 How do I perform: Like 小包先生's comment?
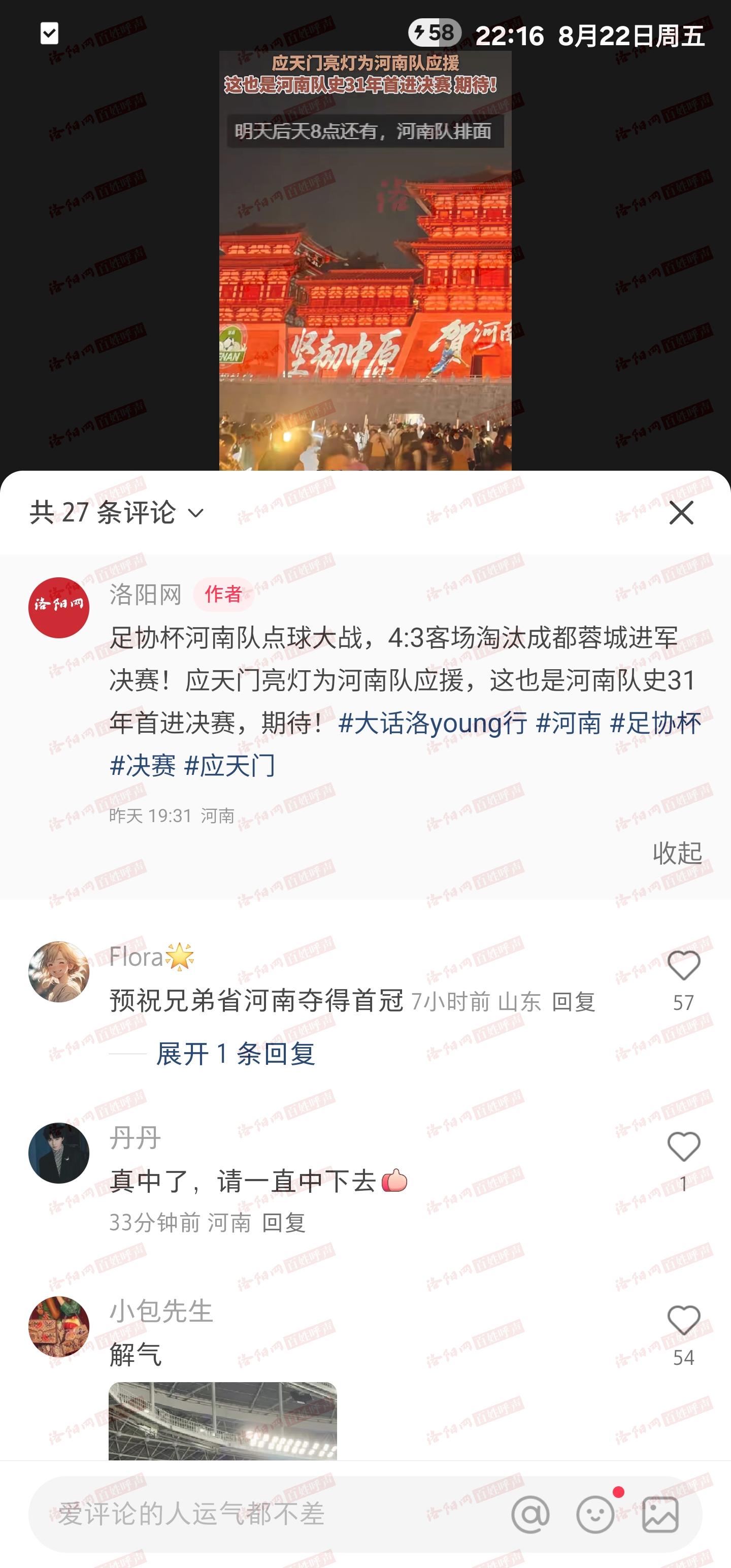tap(683, 1321)
